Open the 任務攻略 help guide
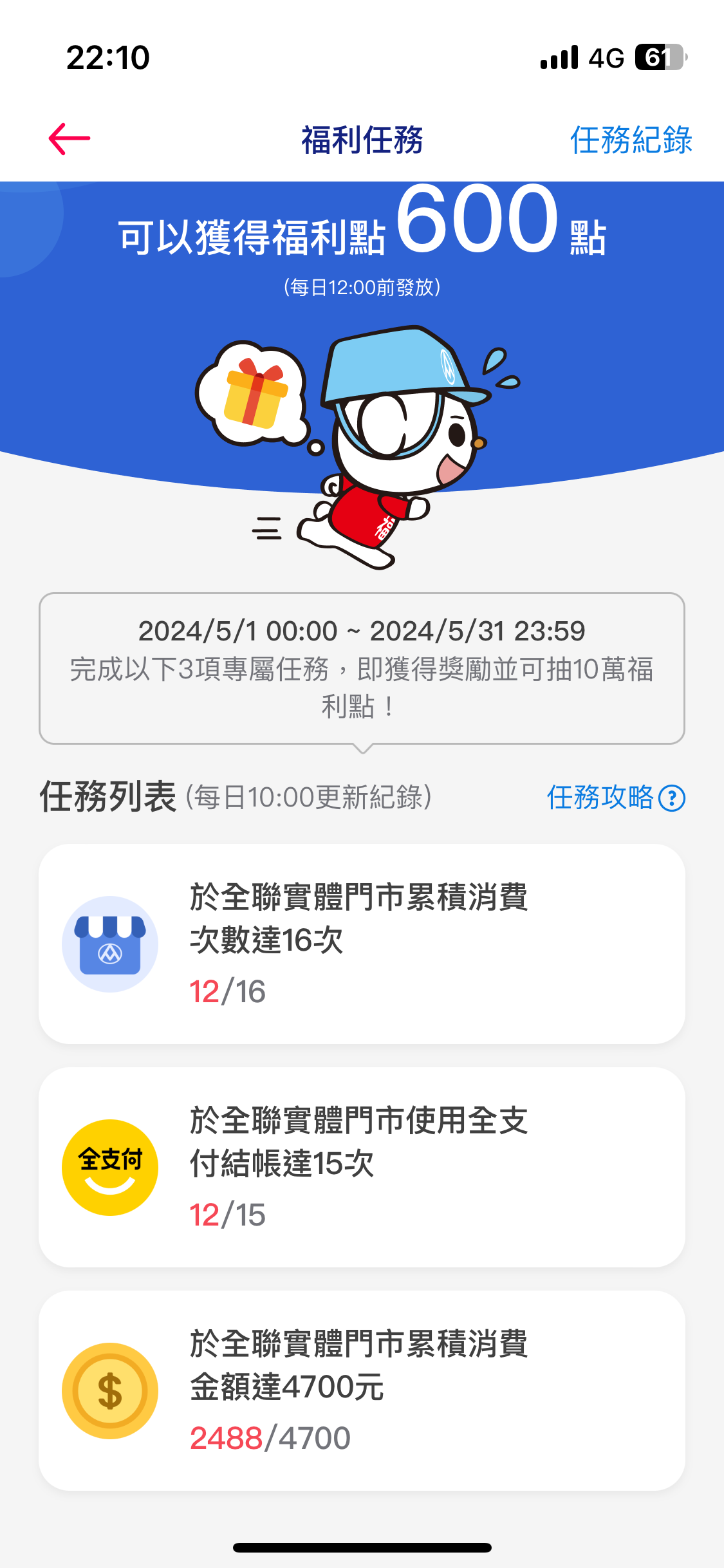 [616, 798]
